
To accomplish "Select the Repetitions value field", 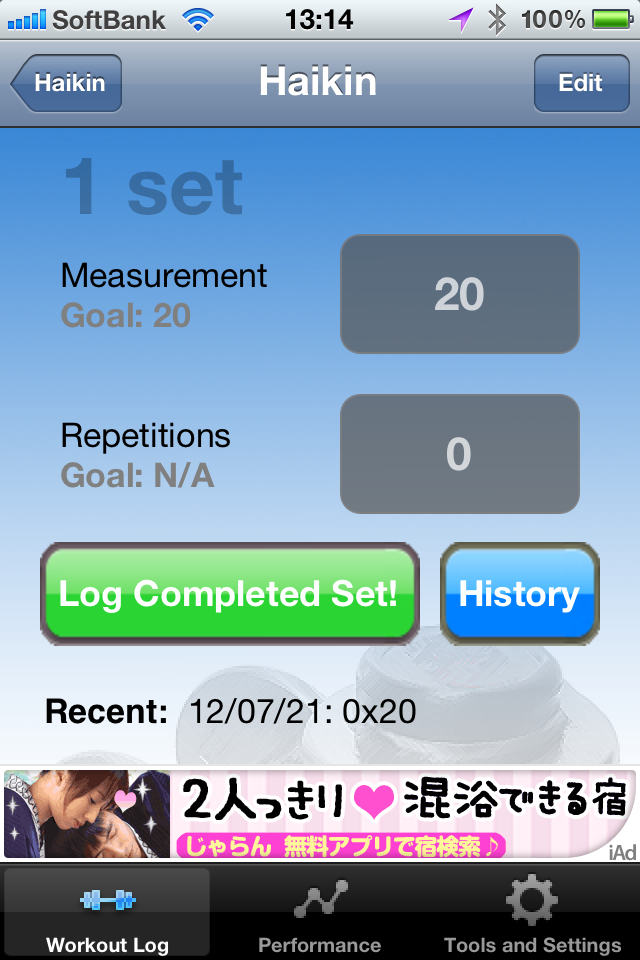I will [x=459, y=454].
